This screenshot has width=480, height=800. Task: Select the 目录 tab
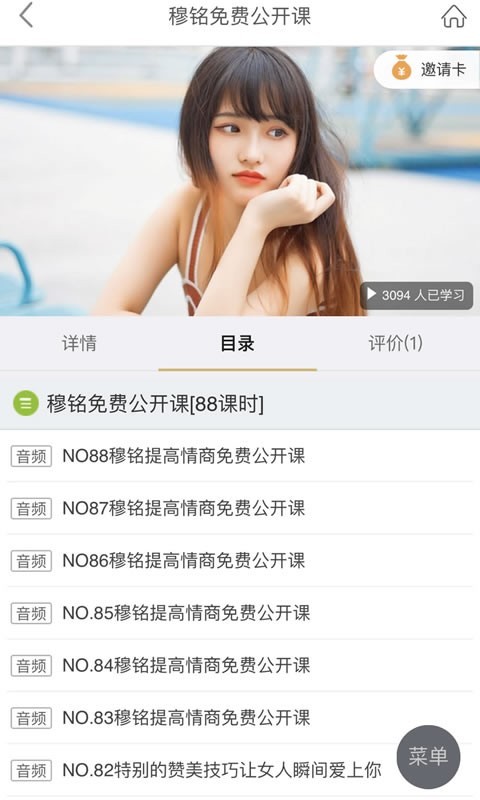coord(238,343)
